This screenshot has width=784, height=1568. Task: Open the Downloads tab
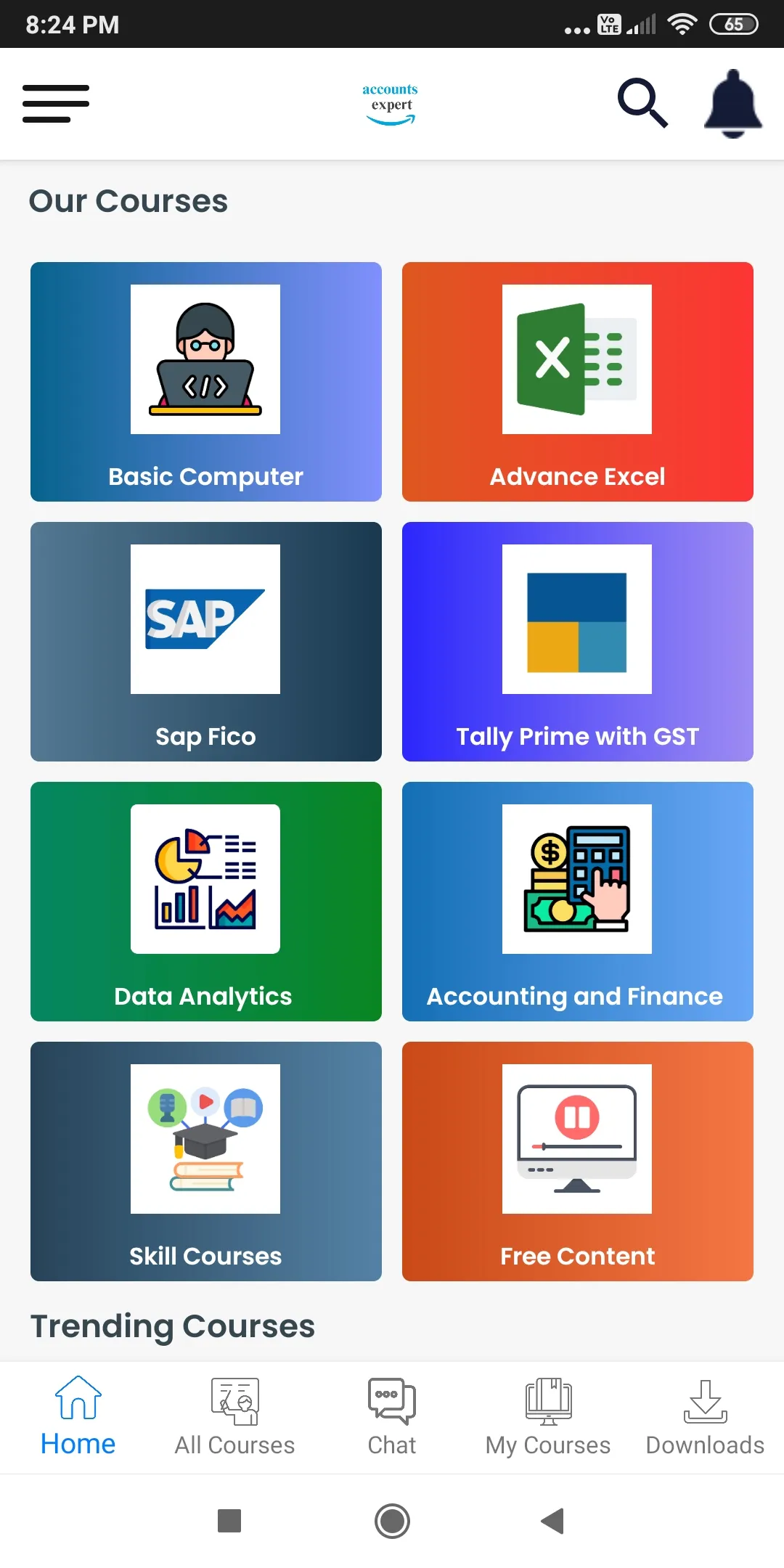click(705, 1417)
